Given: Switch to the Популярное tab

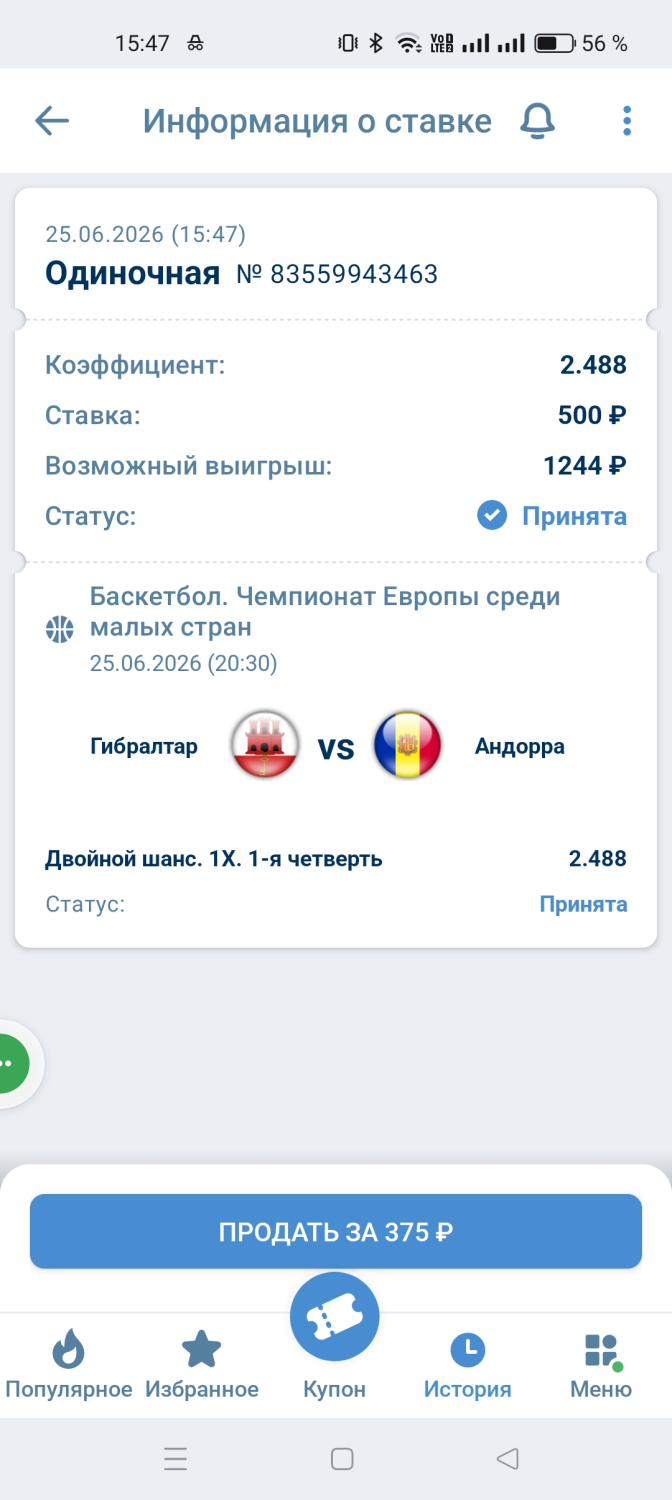Looking at the screenshot, I should coord(68,1364).
